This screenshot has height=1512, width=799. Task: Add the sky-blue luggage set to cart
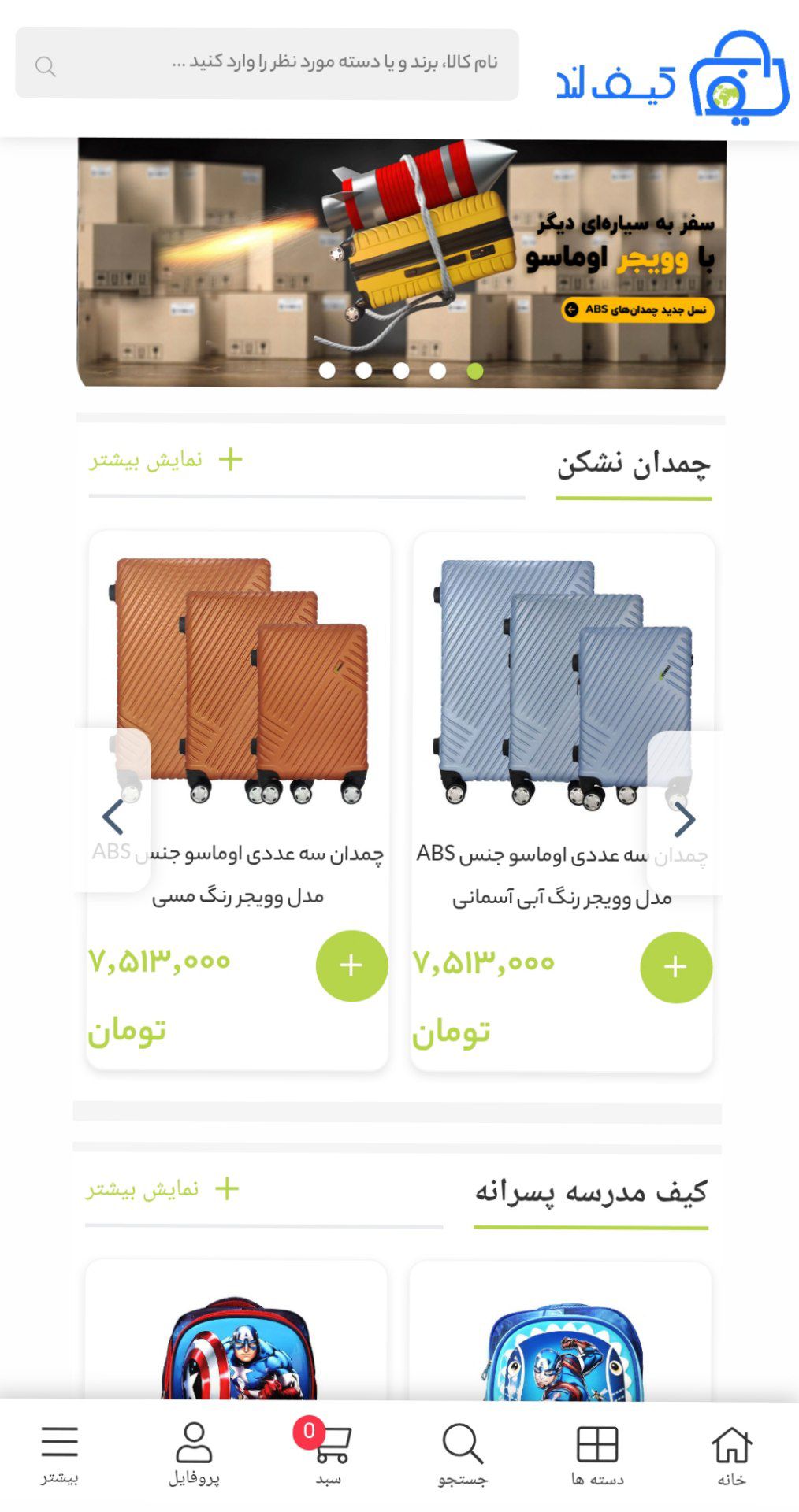pos(675,967)
